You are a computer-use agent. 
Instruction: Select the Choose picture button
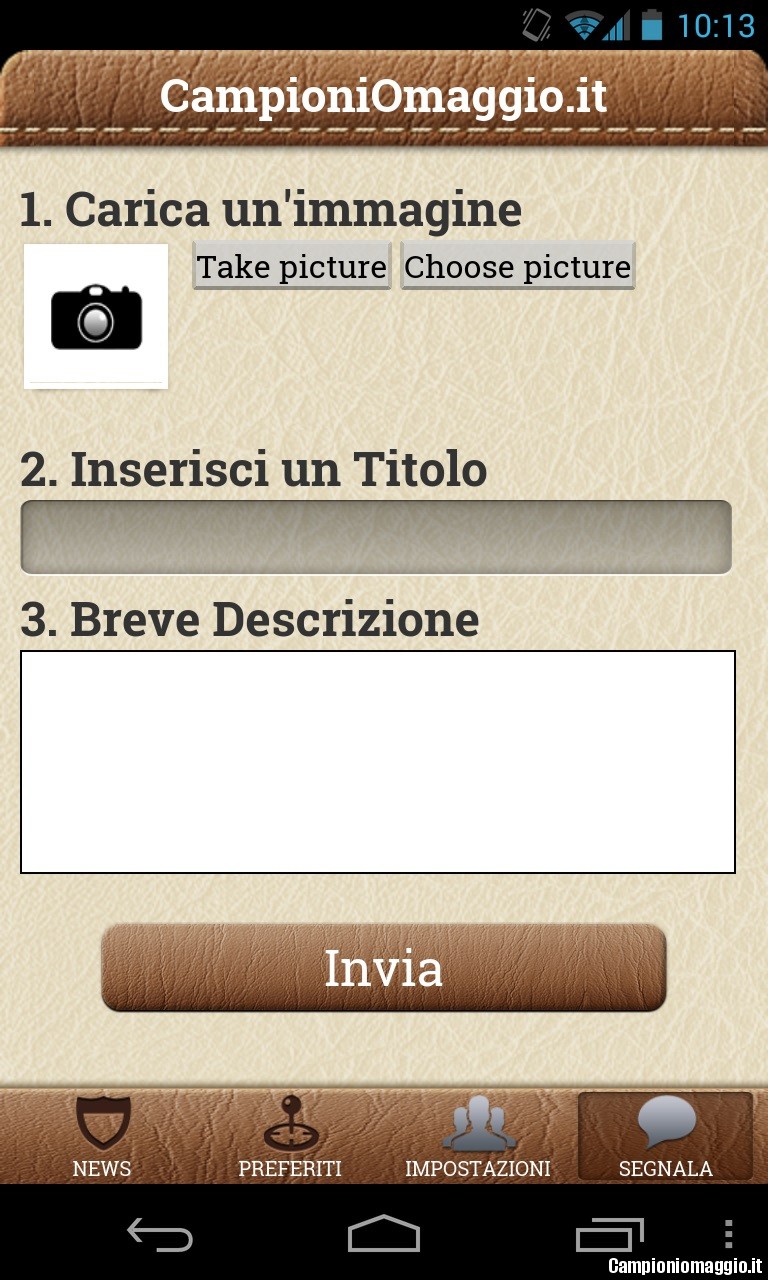(517, 266)
